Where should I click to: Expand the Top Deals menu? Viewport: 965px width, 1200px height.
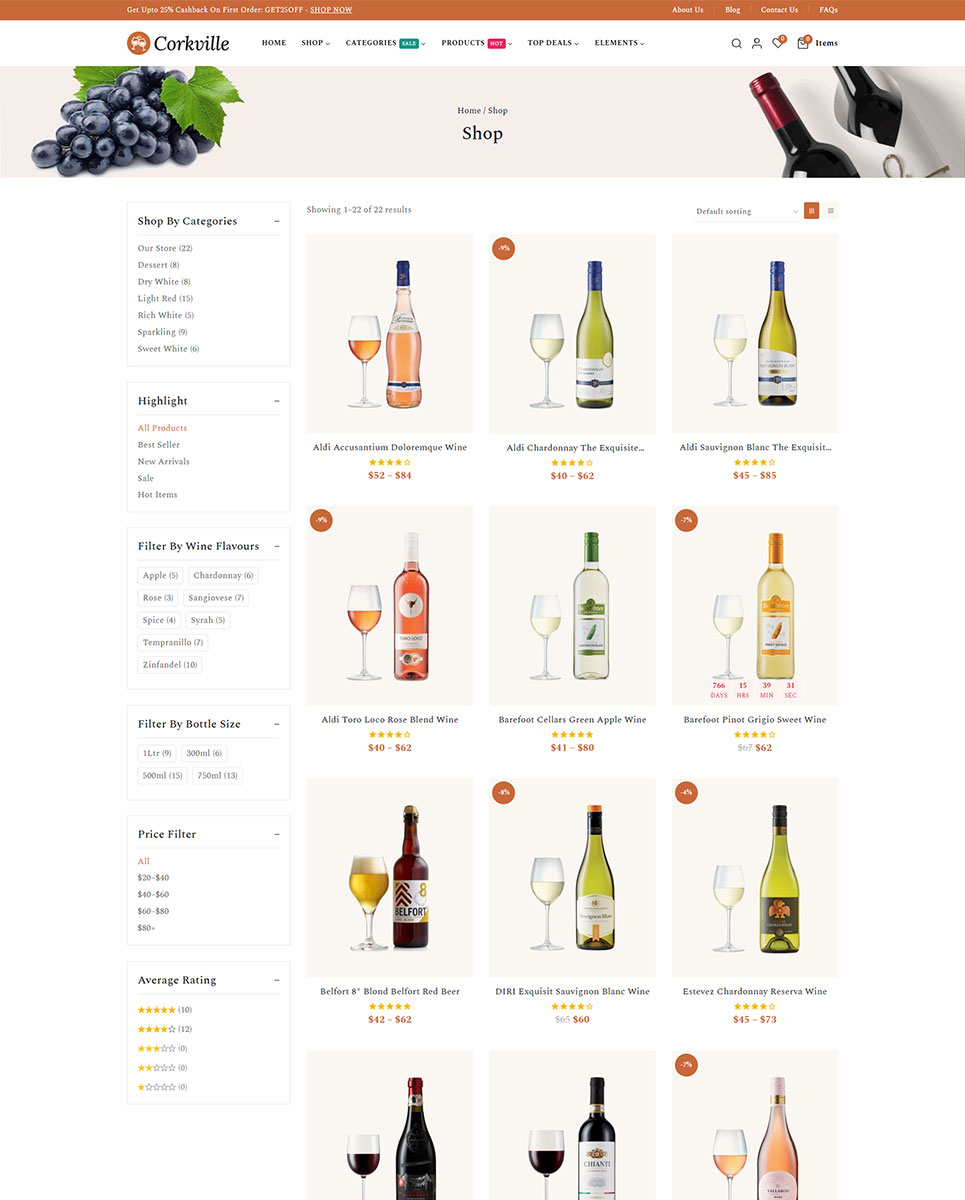[553, 43]
